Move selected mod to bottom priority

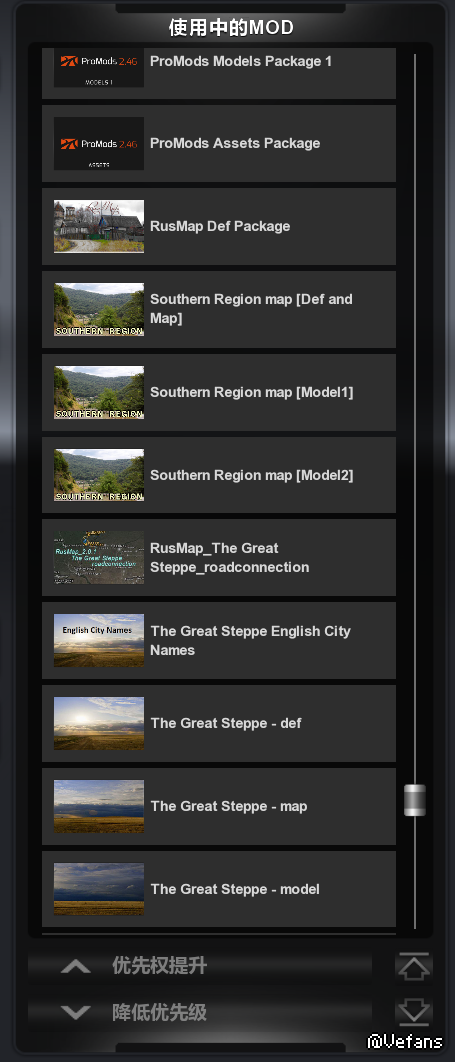414,1012
